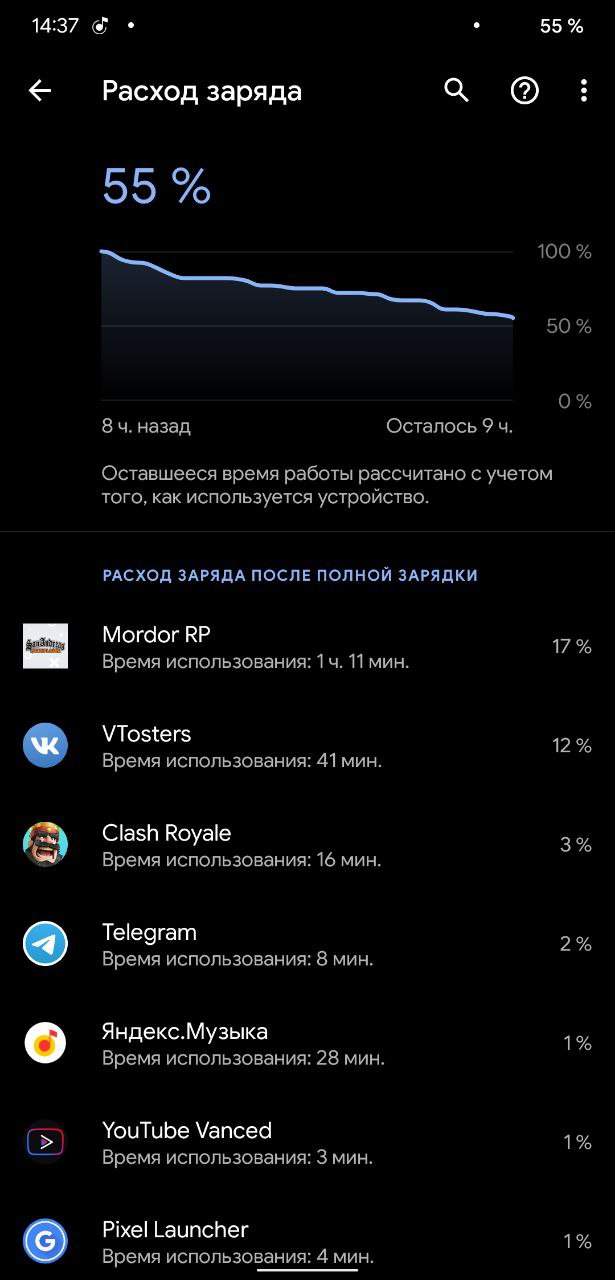Go back using the arrow icon

40,91
